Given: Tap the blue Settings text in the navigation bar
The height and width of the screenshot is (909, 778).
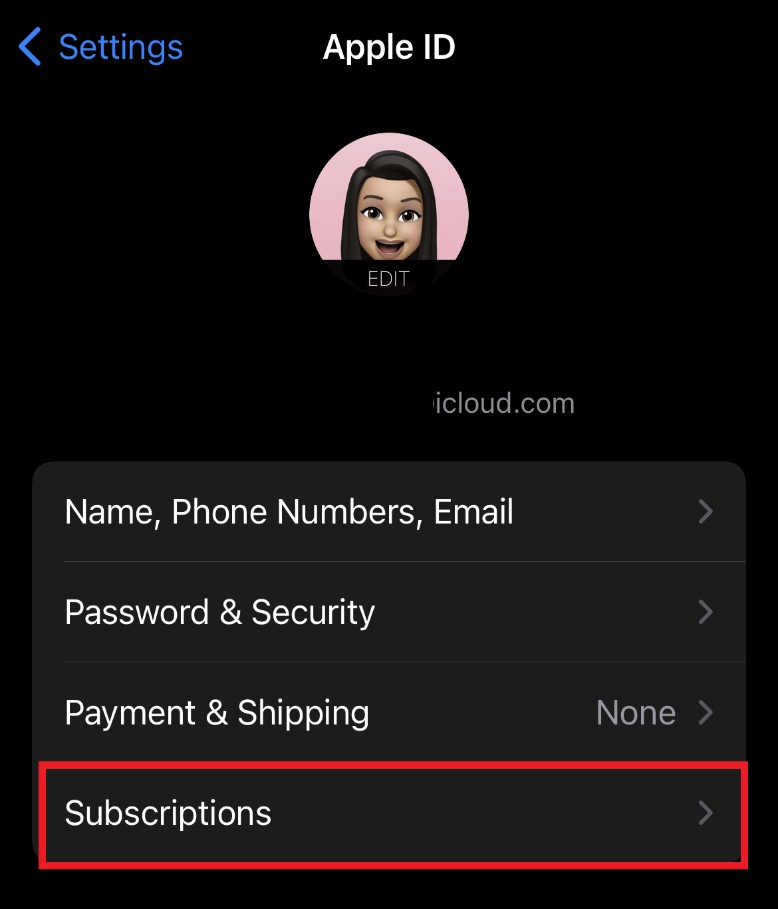Looking at the screenshot, I should [120, 46].
